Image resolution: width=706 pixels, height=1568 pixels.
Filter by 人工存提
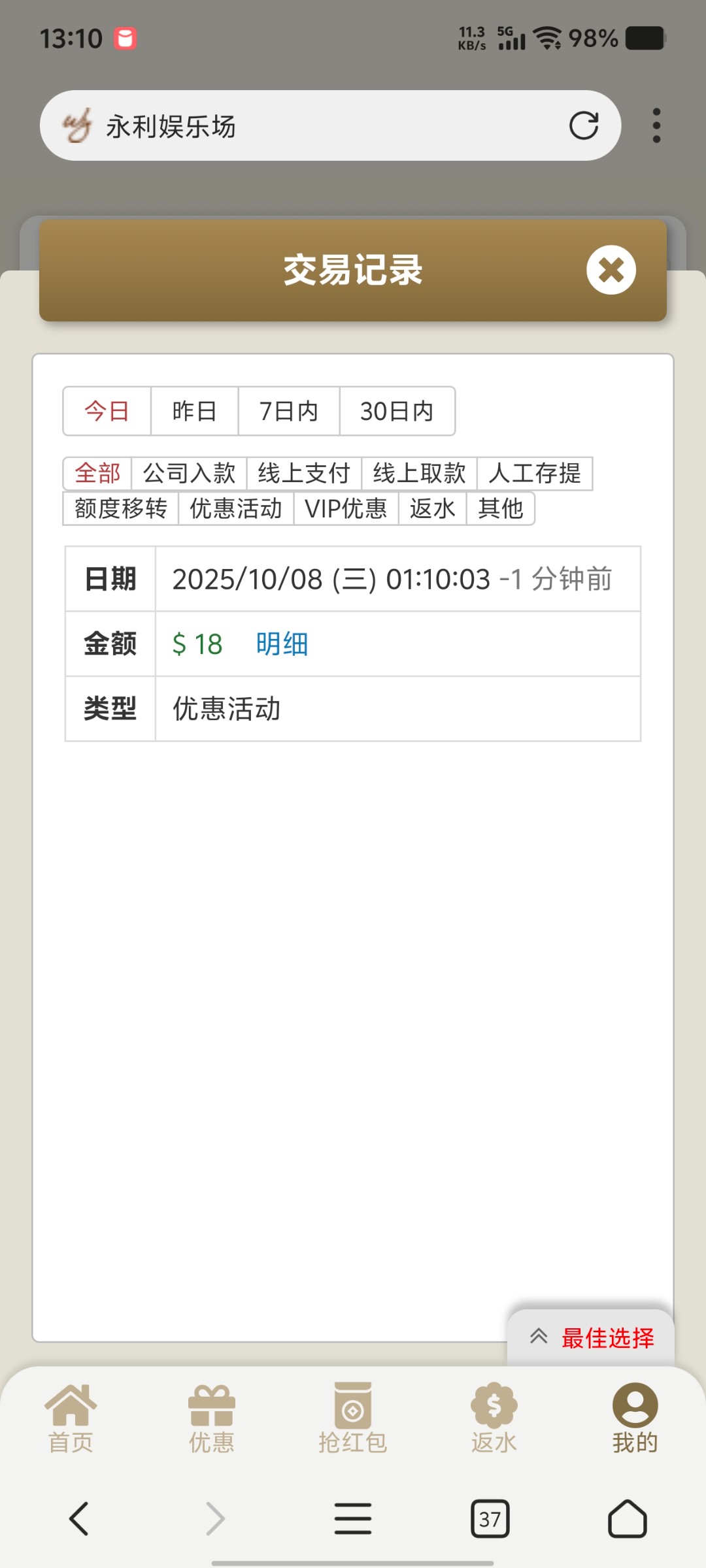click(534, 473)
